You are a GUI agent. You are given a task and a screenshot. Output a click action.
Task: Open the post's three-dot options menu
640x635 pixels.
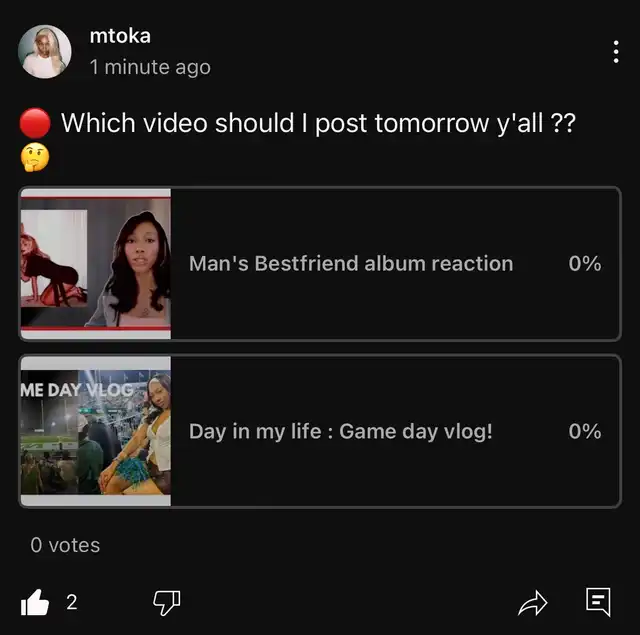click(x=615, y=52)
